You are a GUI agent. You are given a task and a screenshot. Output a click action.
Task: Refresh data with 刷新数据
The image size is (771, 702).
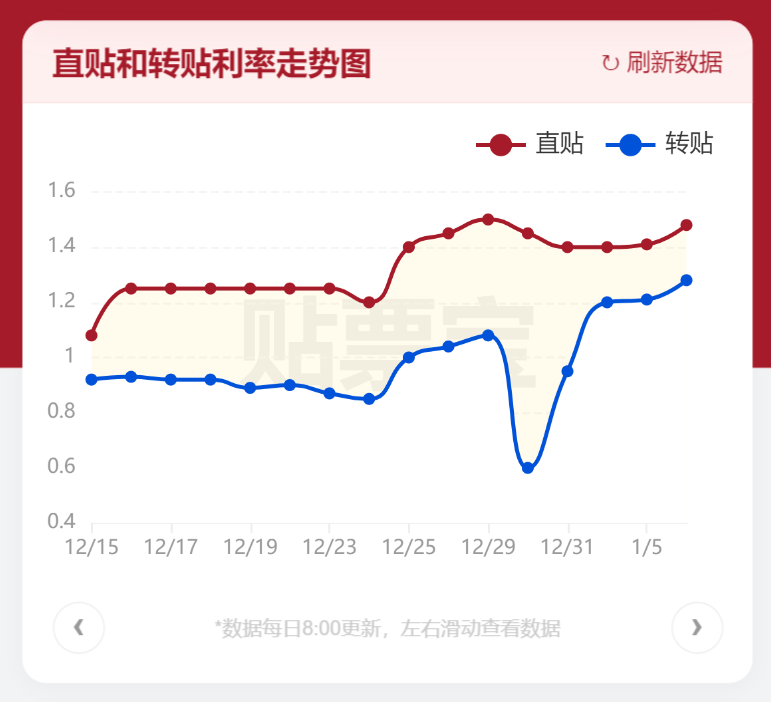(662, 63)
